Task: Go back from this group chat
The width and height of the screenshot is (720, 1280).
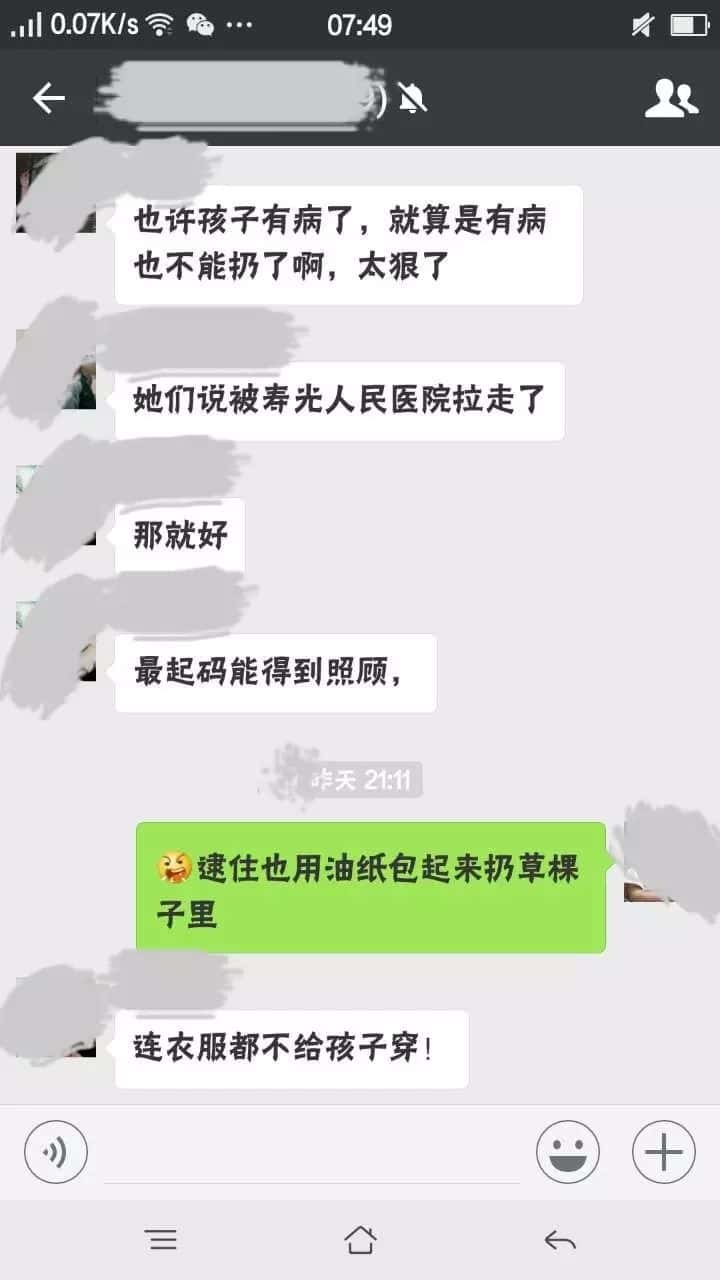Action: point(48,98)
